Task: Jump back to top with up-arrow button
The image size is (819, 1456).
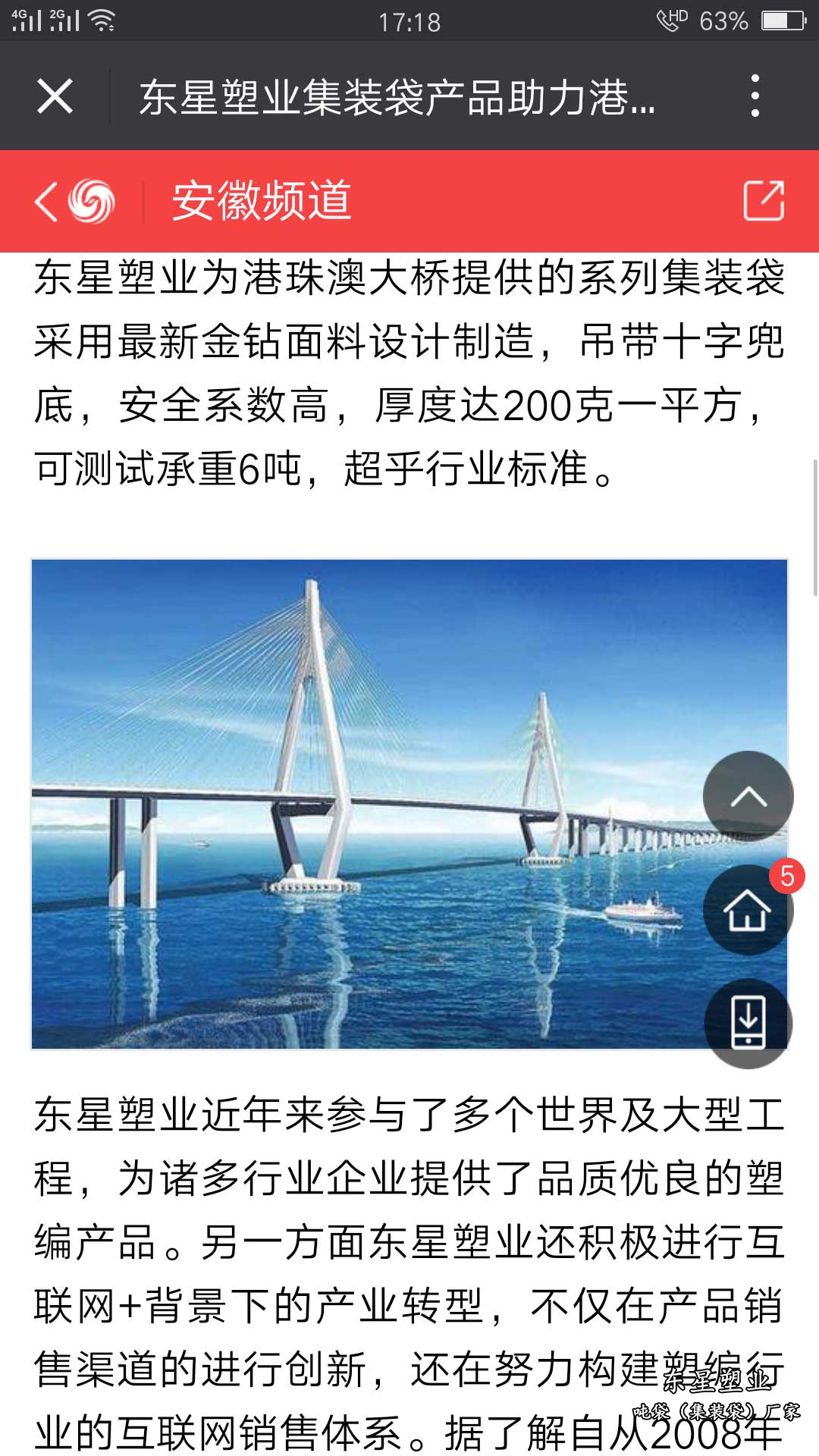Action: [748, 797]
